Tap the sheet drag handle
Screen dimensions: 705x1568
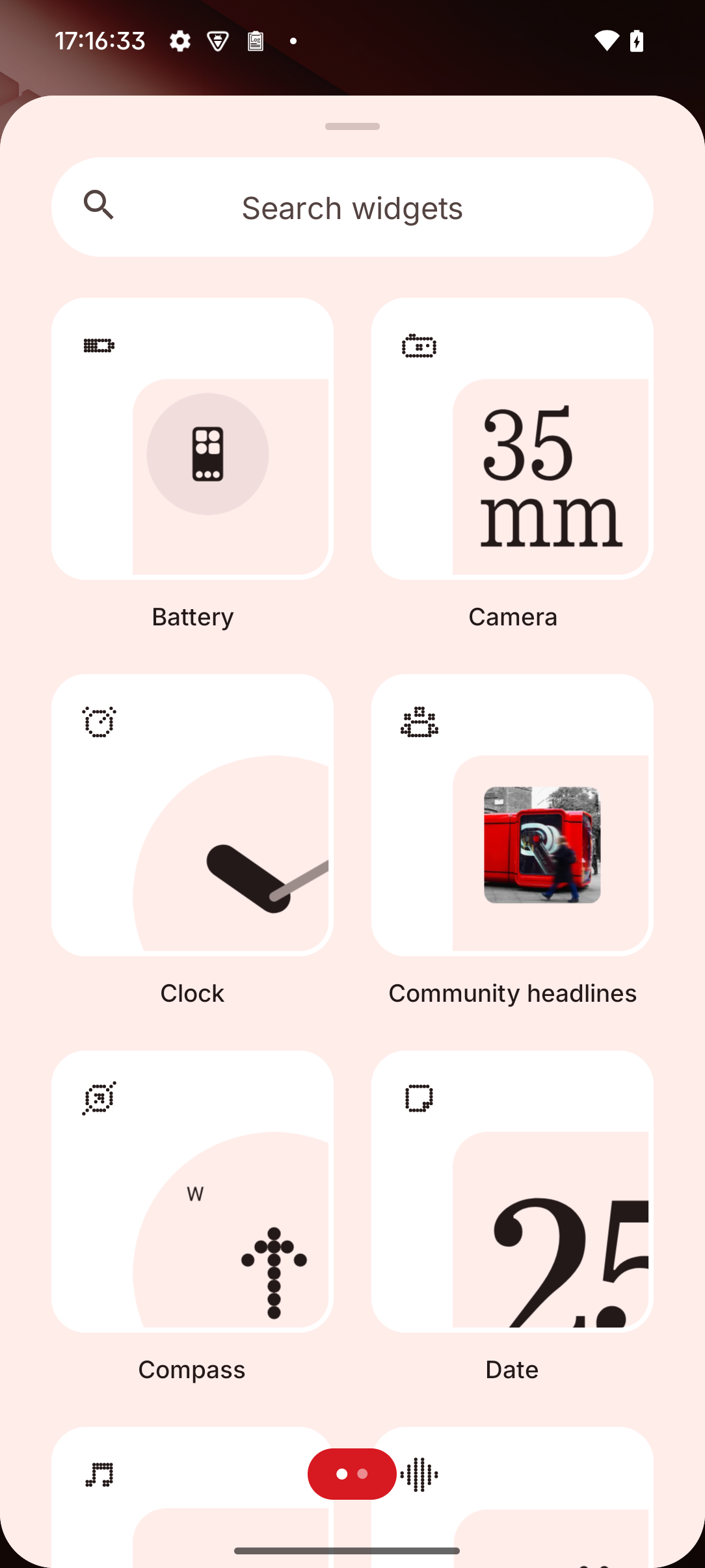tap(352, 126)
